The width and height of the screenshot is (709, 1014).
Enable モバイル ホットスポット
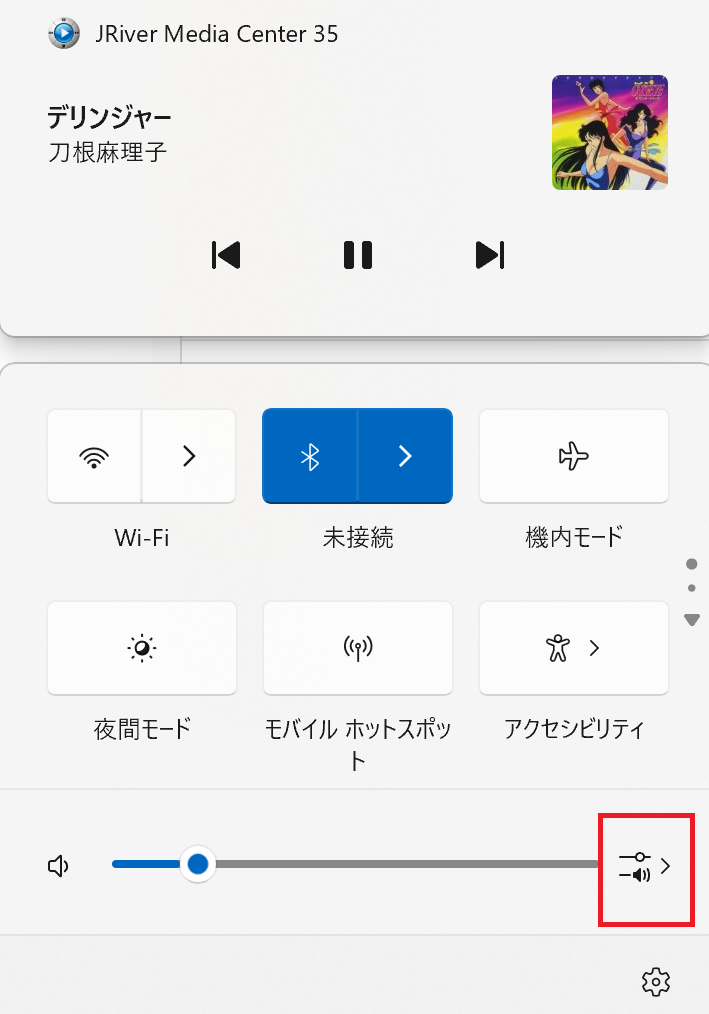[357, 648]
